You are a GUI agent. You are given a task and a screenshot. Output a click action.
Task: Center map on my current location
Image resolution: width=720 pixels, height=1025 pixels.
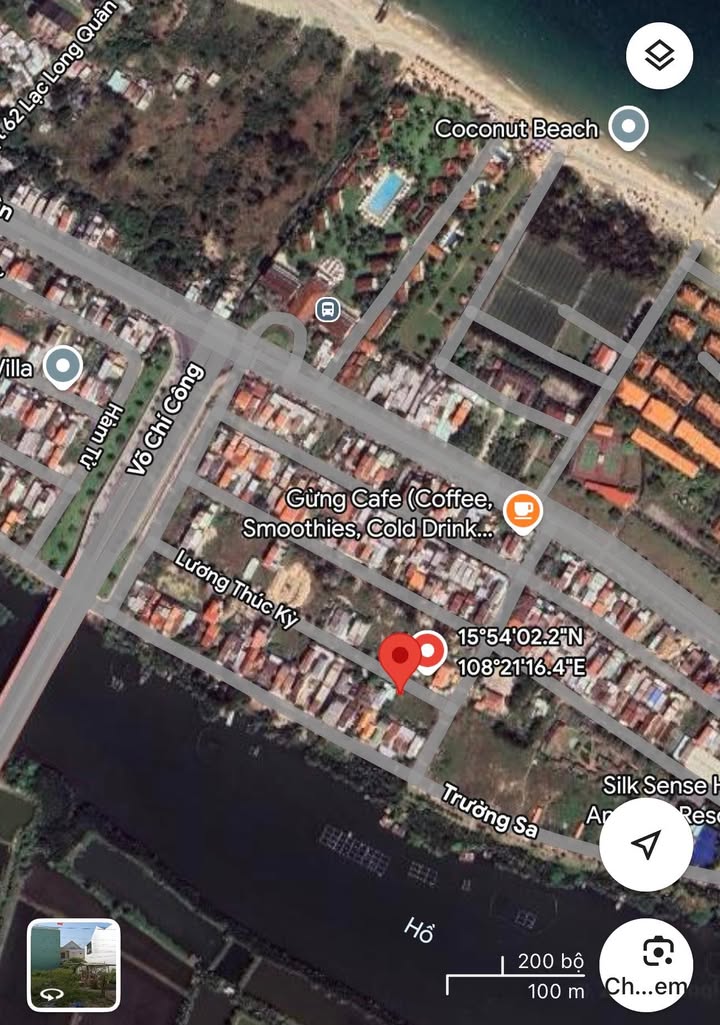pyautogui.click(x=646, y=845)
